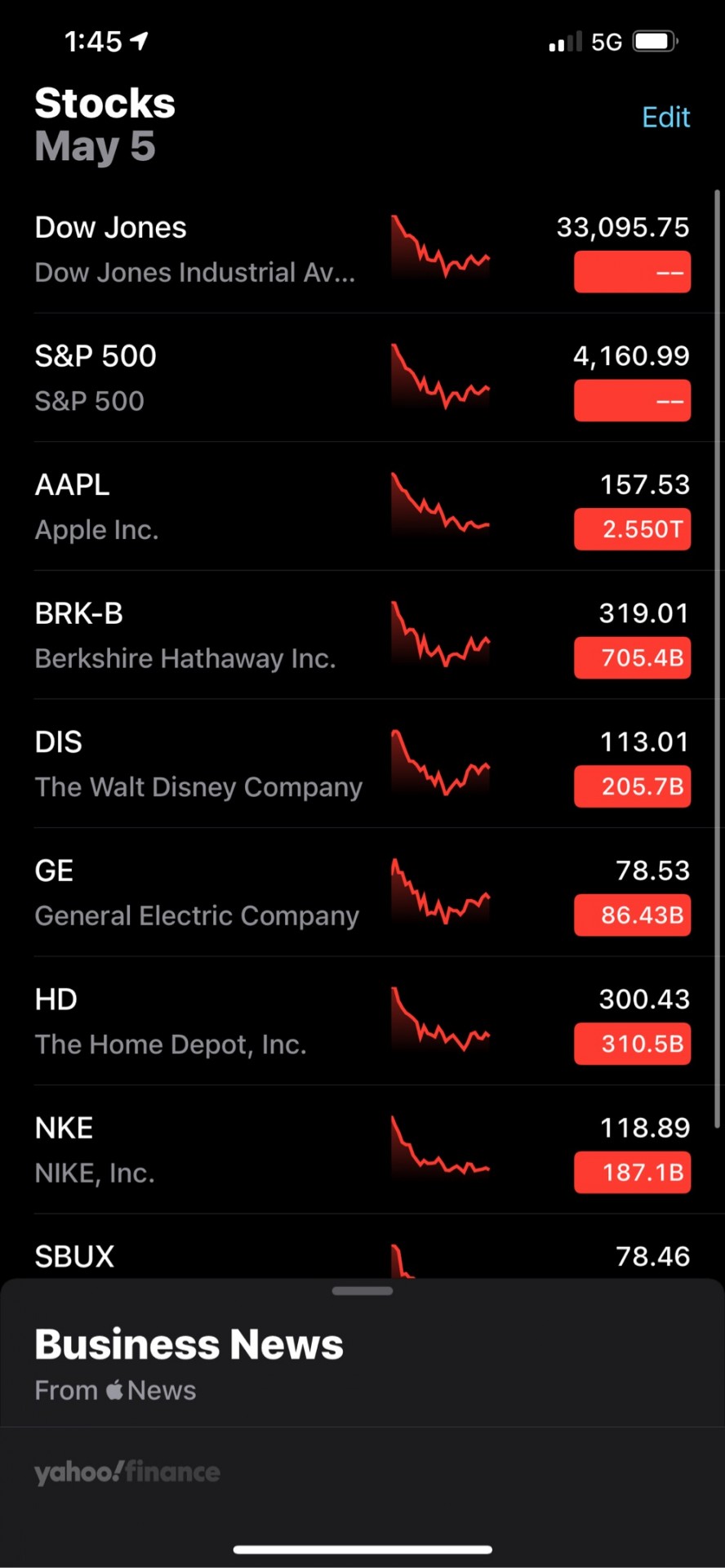Toggle the 705.4B badge on BRK-B
725x1568 pixels.
632,657
